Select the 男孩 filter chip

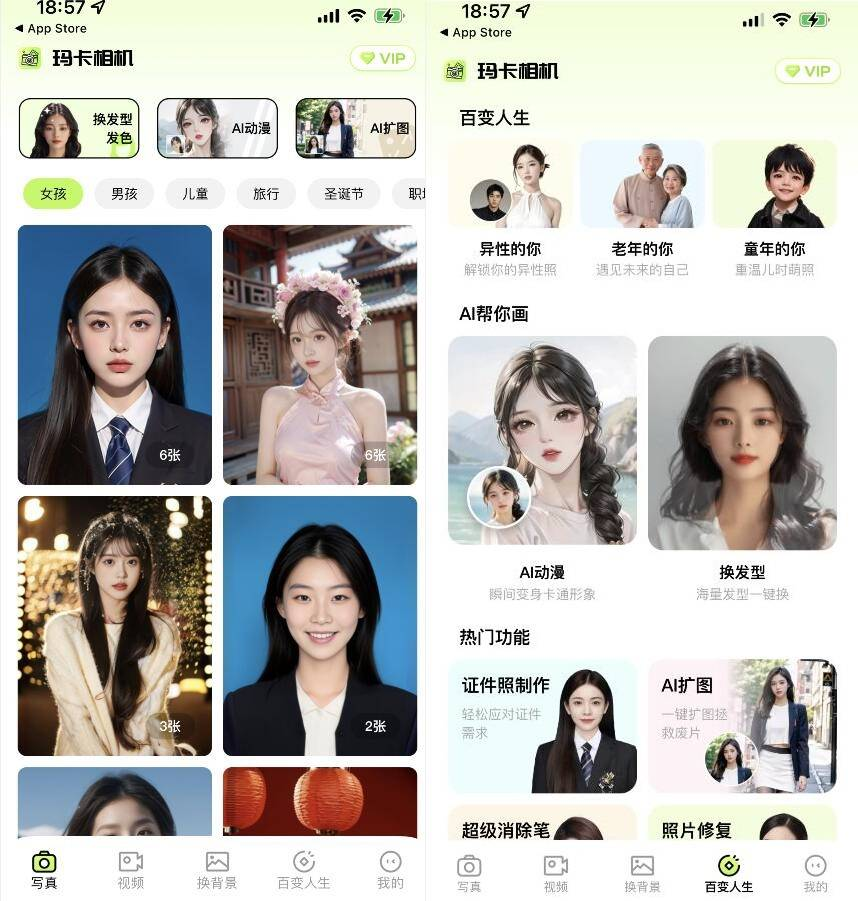(x=124, y=194)
